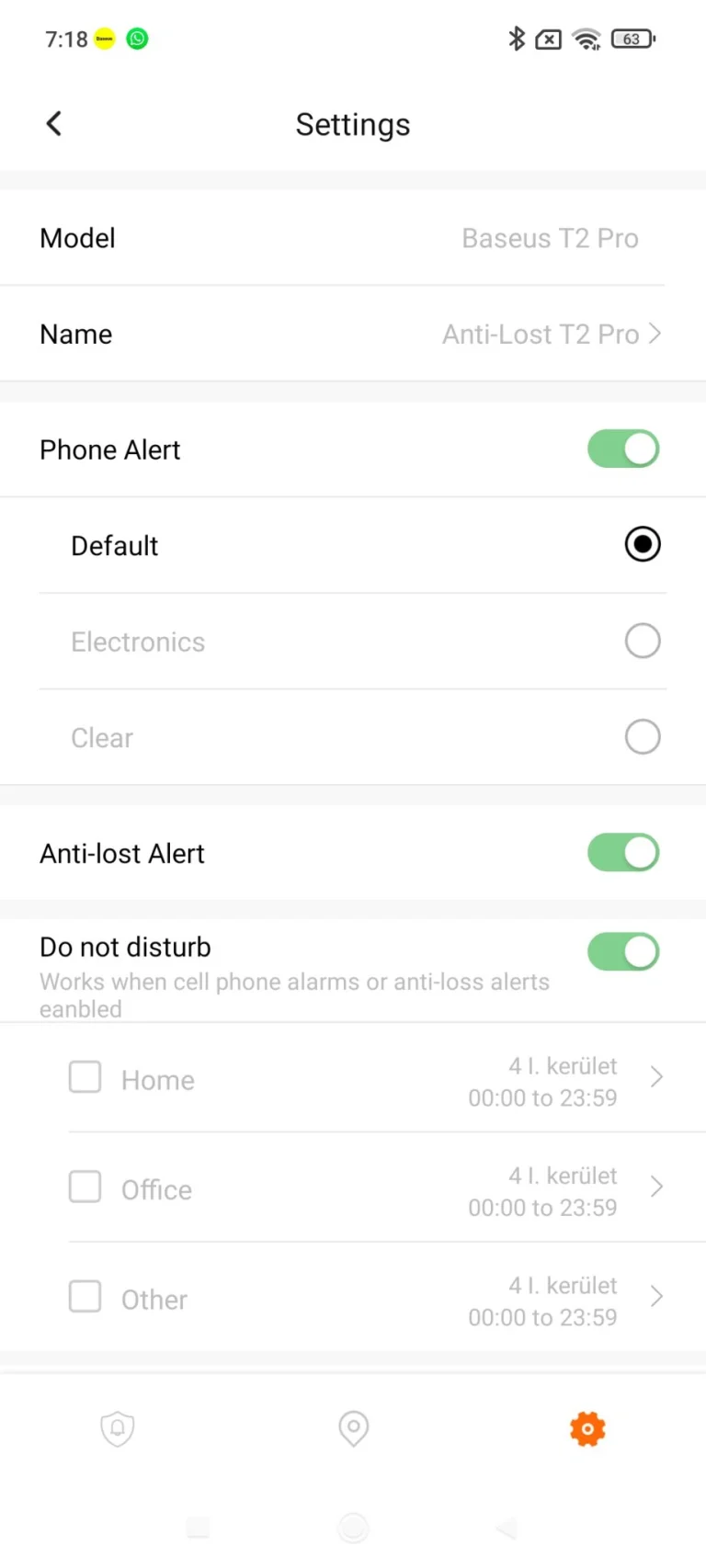This screenshot has height=1568, width=706.
Task: Go back from the Settings screen
Action: click(54, 124)
